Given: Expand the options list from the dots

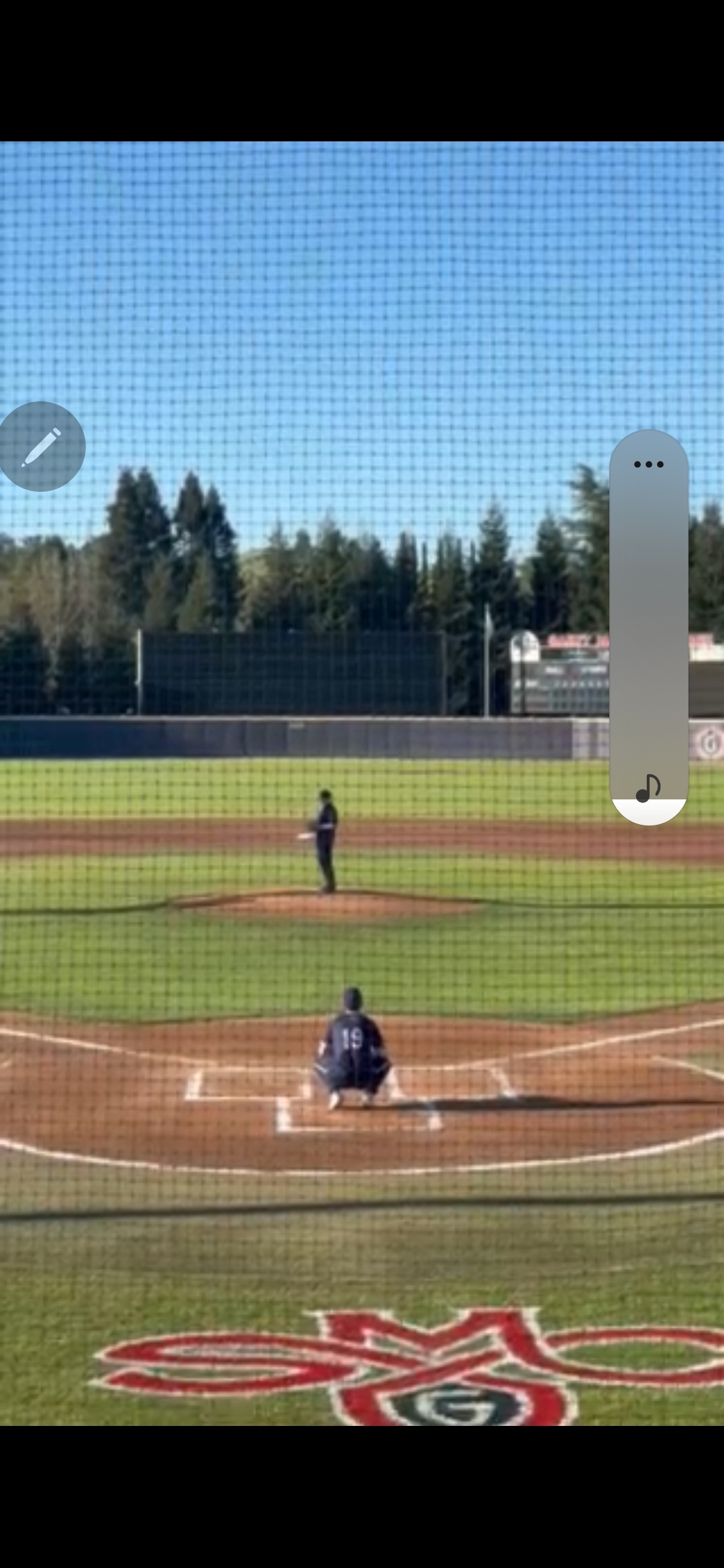Looking at the screenshot, I should [648, 464].
